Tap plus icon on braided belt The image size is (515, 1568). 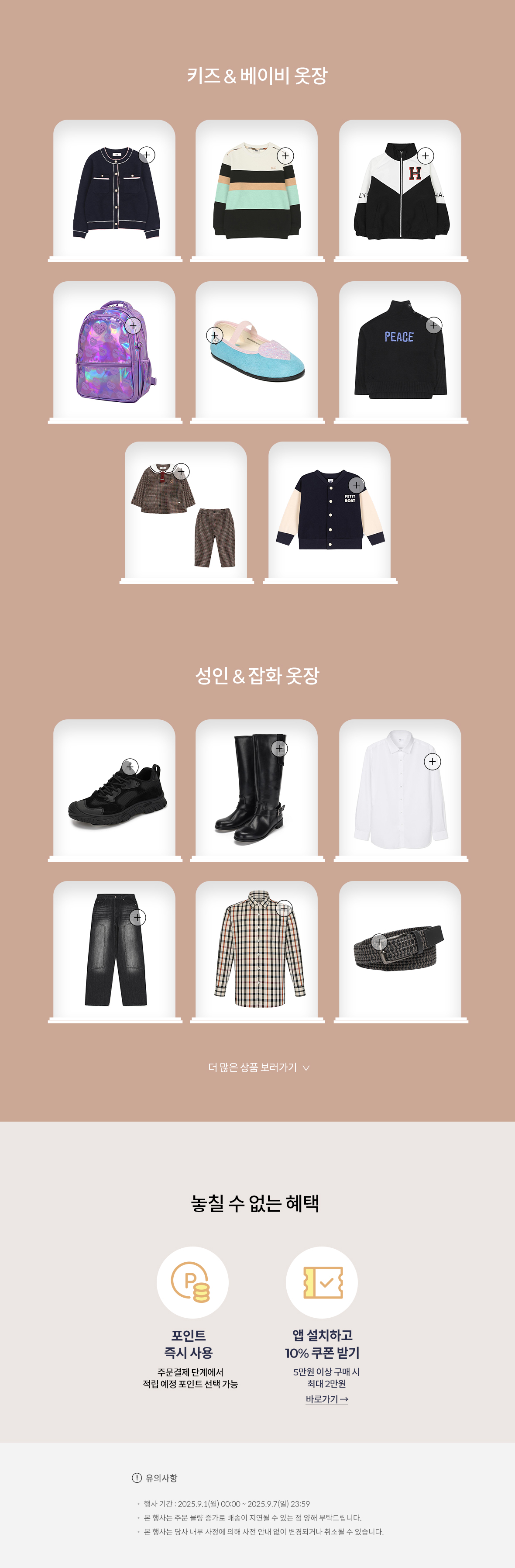click(x=379, y=942)
